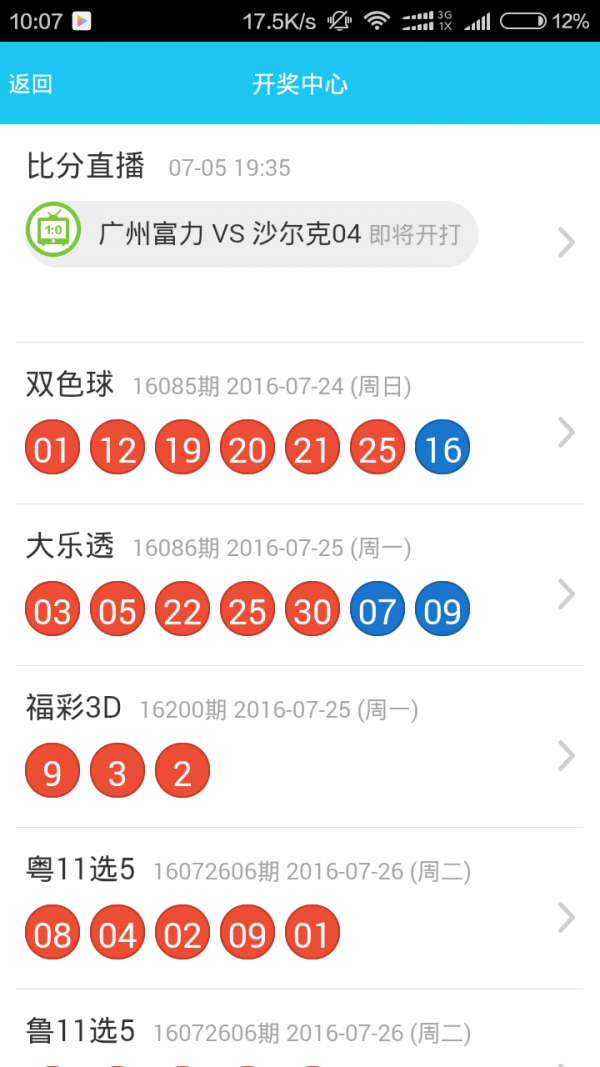Open the 广州富力 VS 沙尔克04 live score
Viewport: 600px width, 1067px height.
pos(250,235)
